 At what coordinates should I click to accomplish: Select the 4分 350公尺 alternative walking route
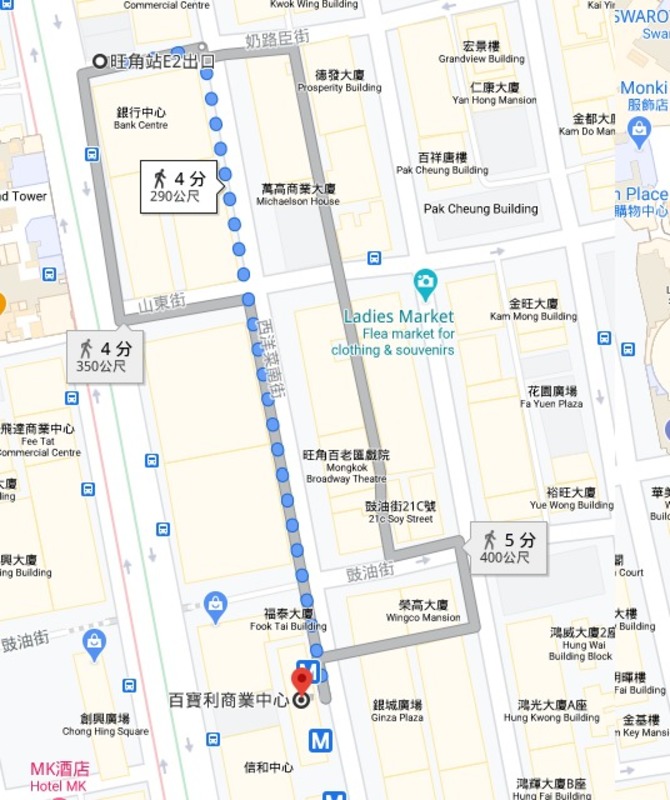point(104,357)
